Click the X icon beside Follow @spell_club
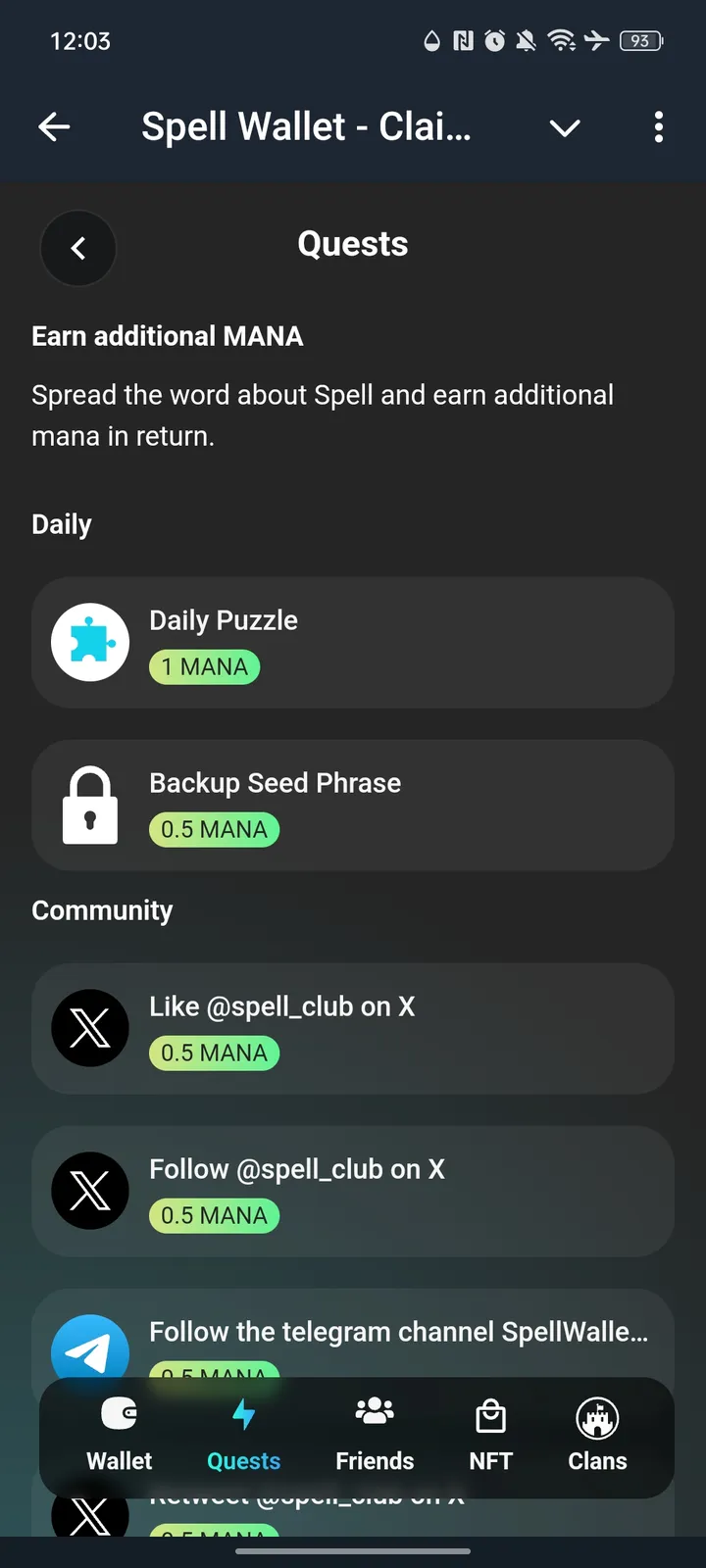 (90, 1191)
